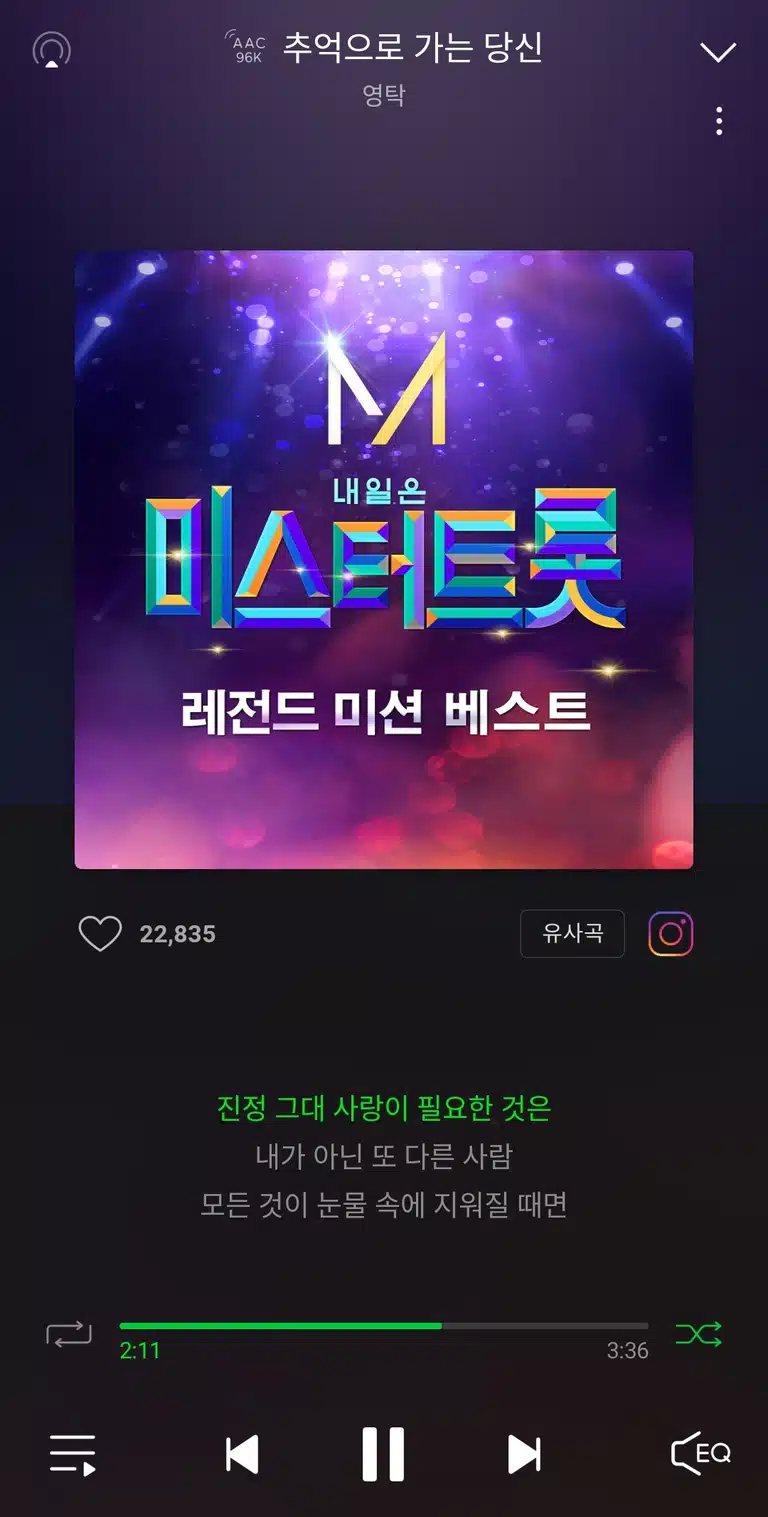Open the audio output cast icon
The width and height of the screenshot is (768, 1517).
coord(52,50)
